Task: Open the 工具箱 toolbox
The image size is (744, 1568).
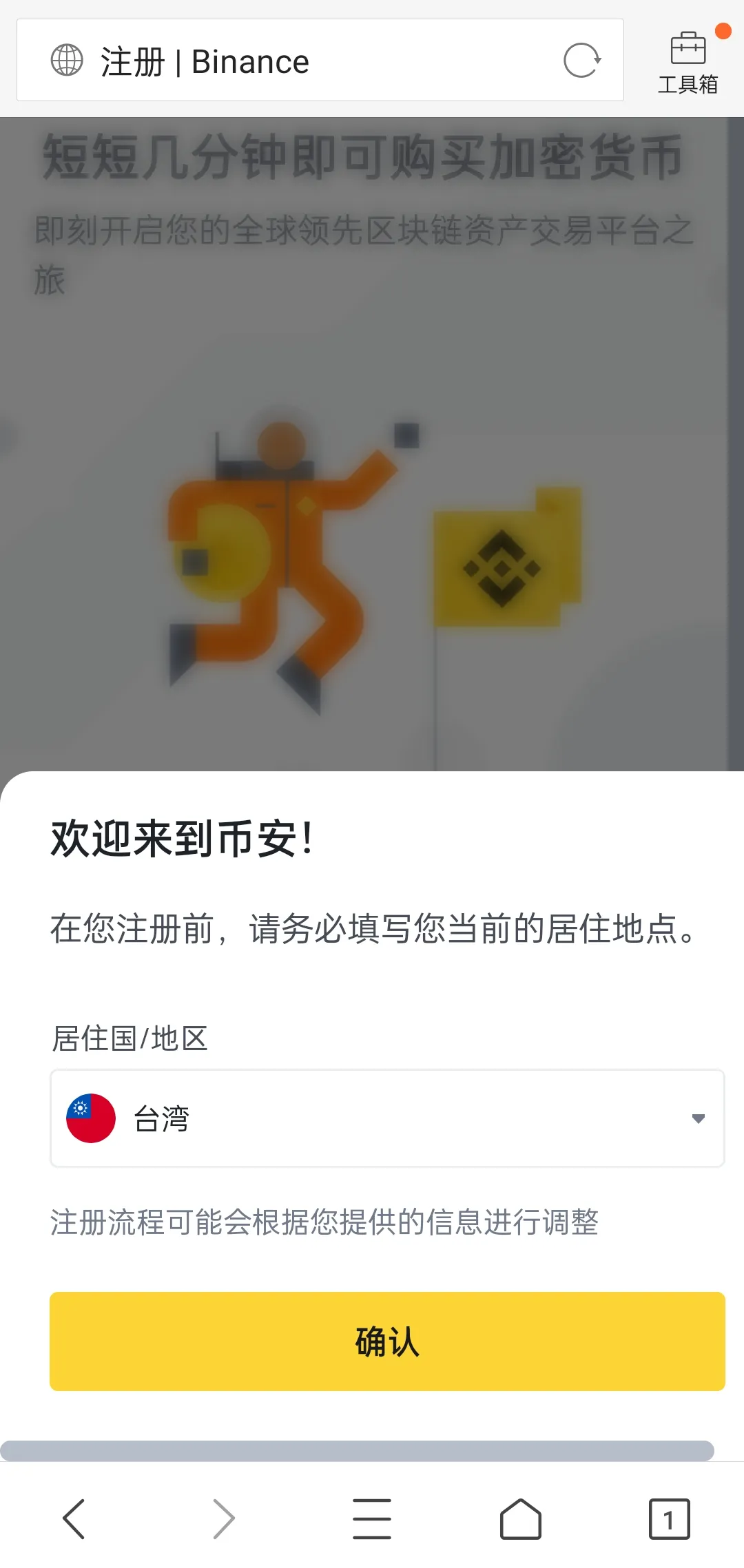Action: [687, 60]
